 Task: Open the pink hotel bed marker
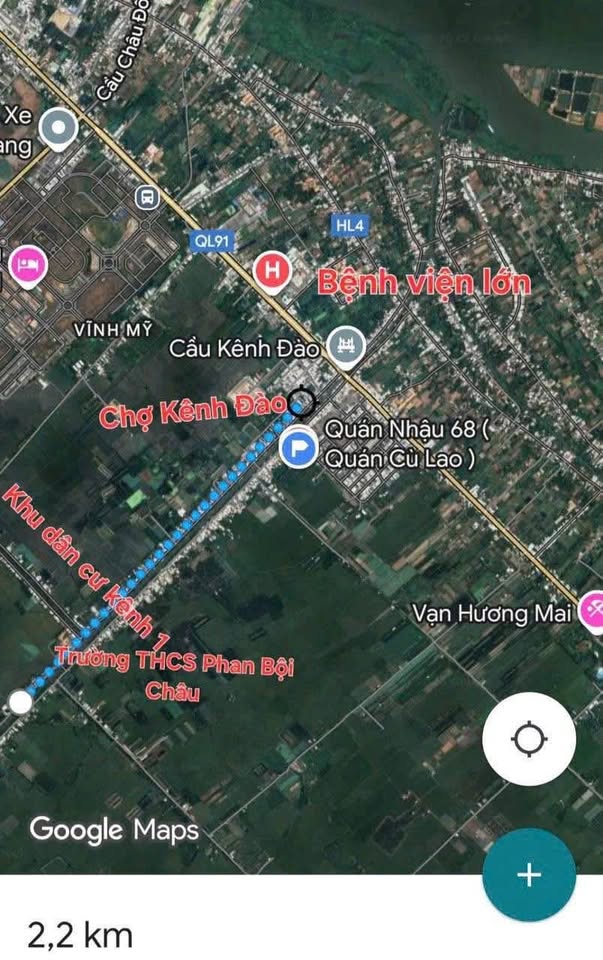[26, 265]
